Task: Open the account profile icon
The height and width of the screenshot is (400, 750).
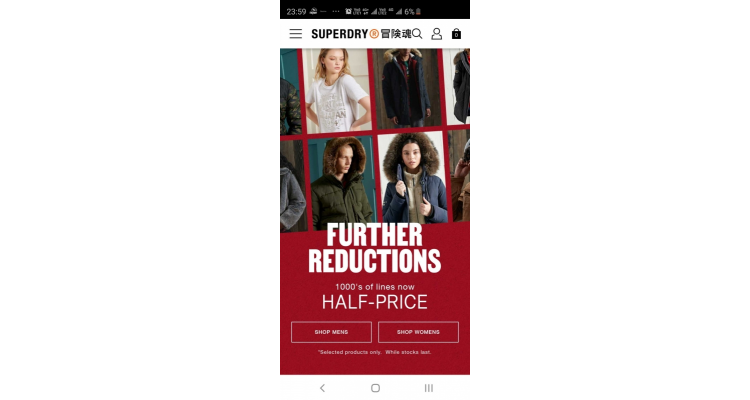Action: click(437, 34)
